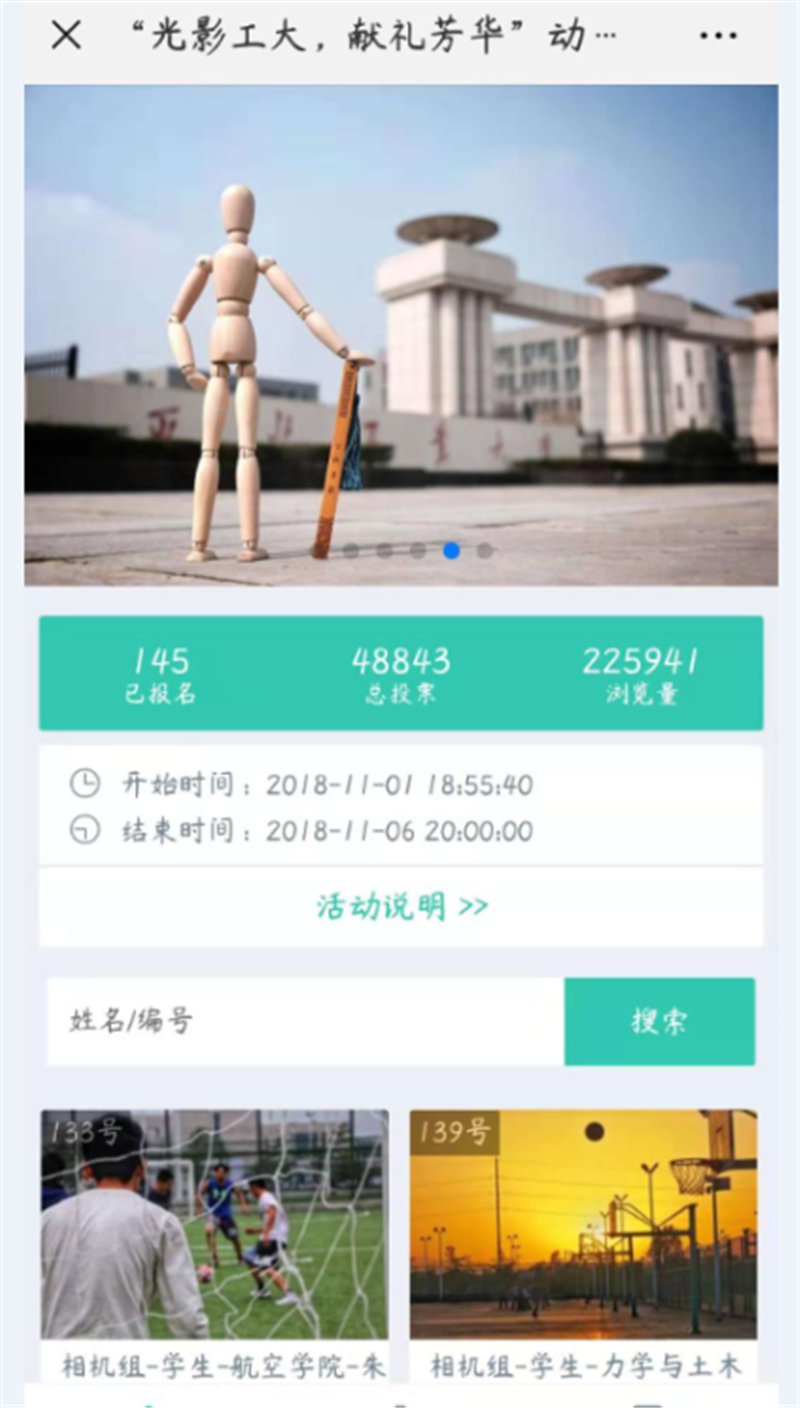Open the three-dot overflow menu
This screenshot has width=800, height=1408.
(718, 36)
